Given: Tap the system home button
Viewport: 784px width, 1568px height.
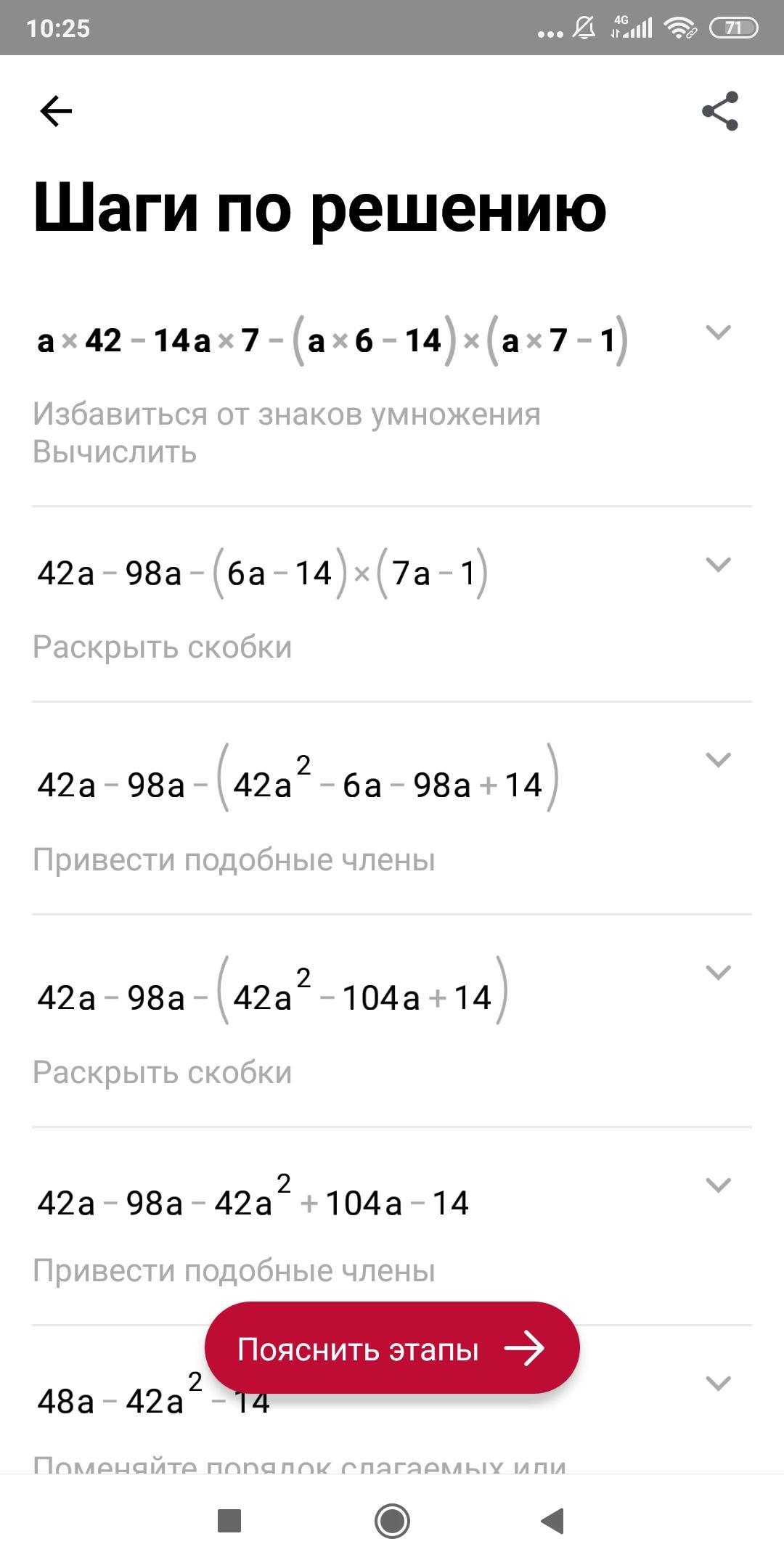Looking at the screenshot, I should click(392, 1521).
